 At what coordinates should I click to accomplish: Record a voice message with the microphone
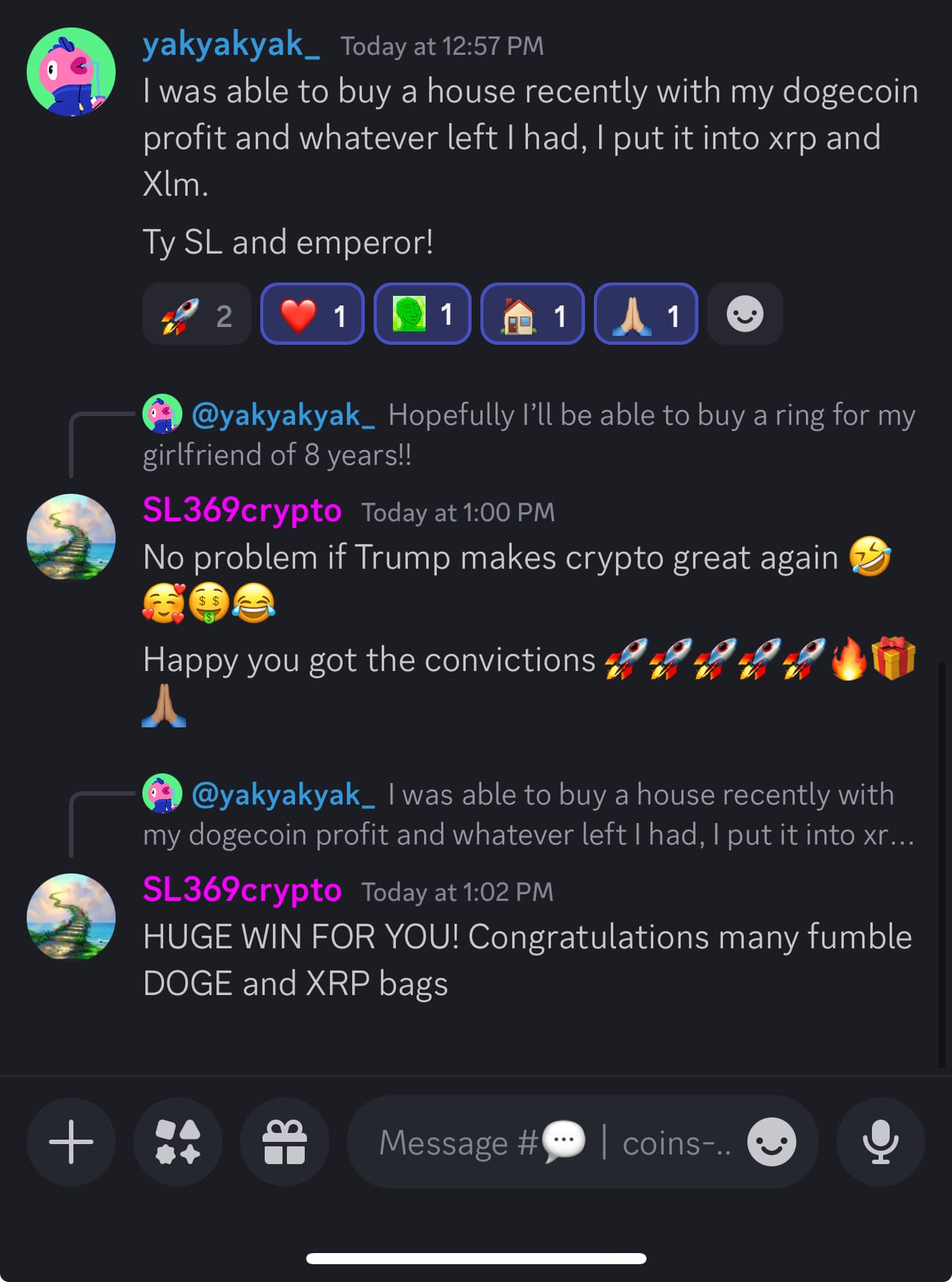[880, 1142]
